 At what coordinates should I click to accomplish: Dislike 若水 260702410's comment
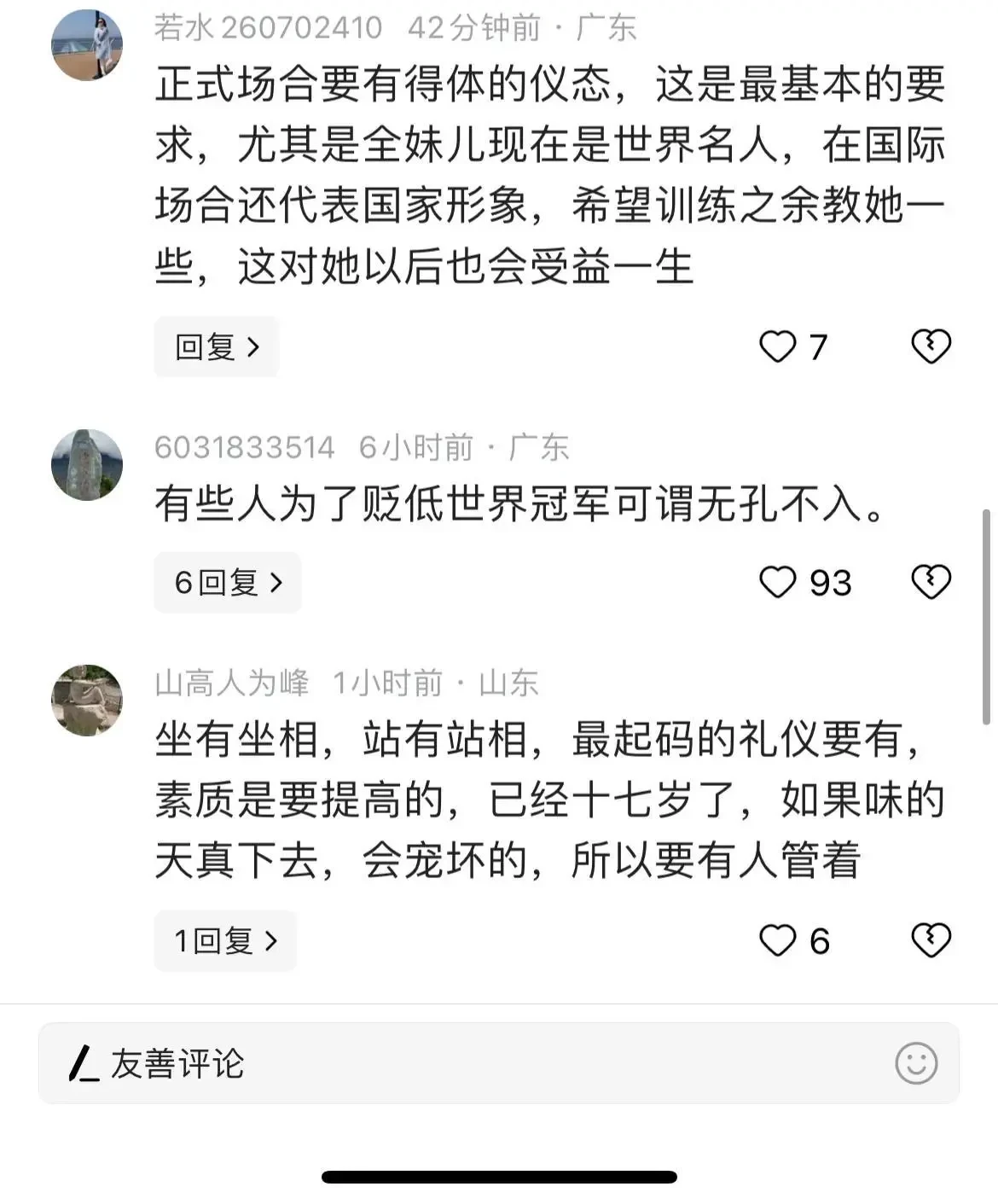[x=931, y=346]
